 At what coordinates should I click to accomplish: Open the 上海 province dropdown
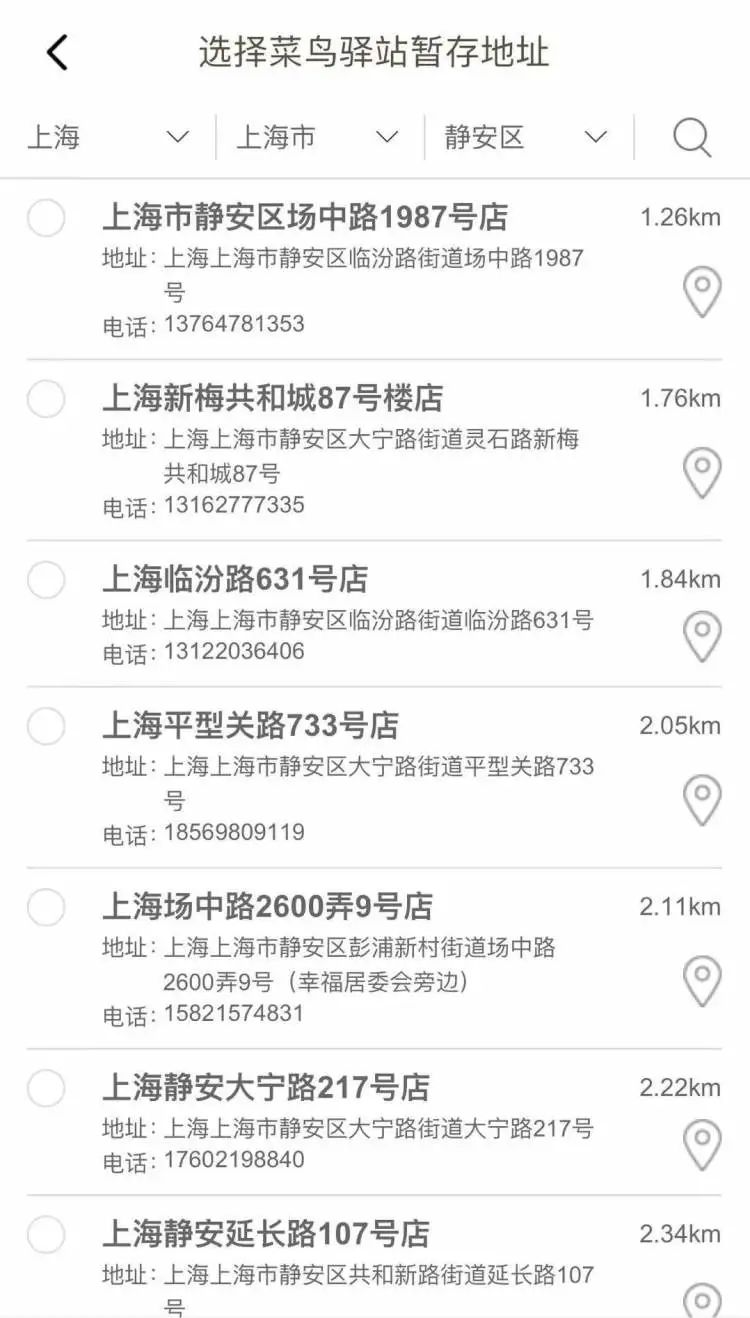(x=108, y=137)
